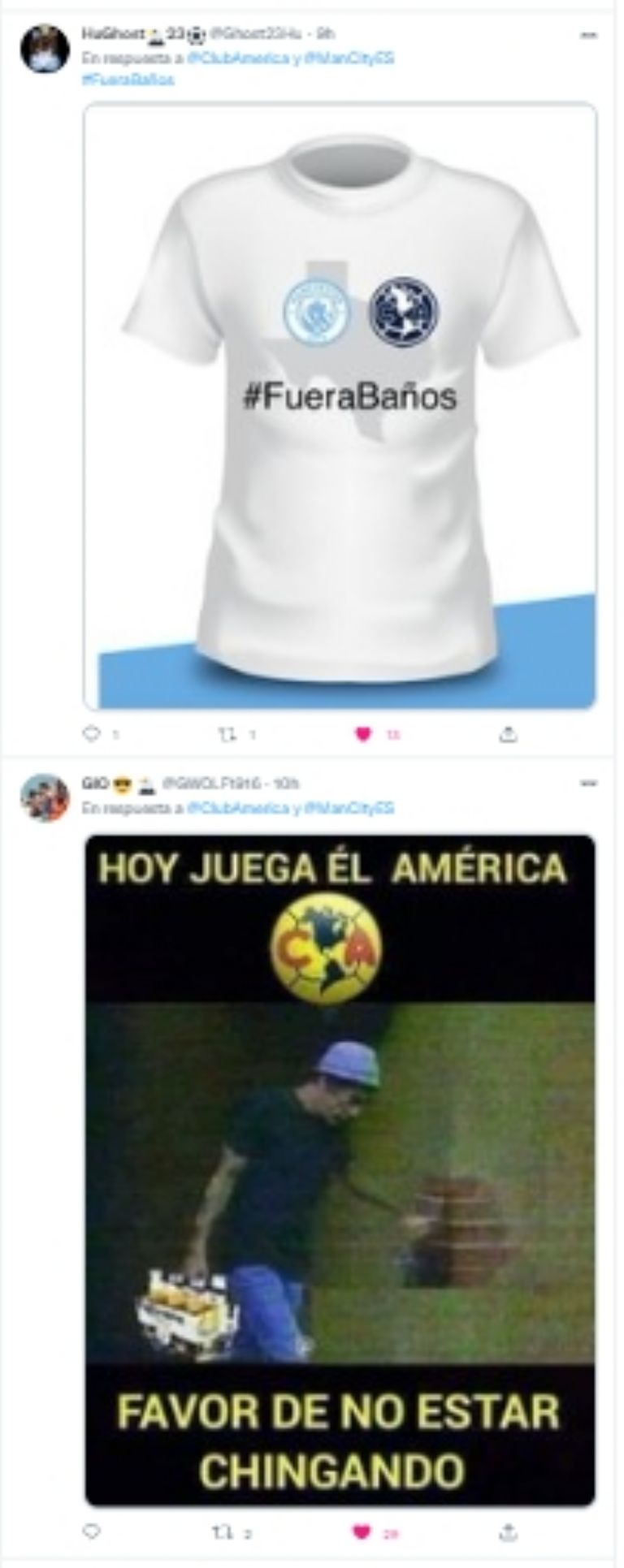The height and width of the screenshot is (1568, 624).
Task: Open HaGhost's profile picture
Action: (x=45, y=49)
